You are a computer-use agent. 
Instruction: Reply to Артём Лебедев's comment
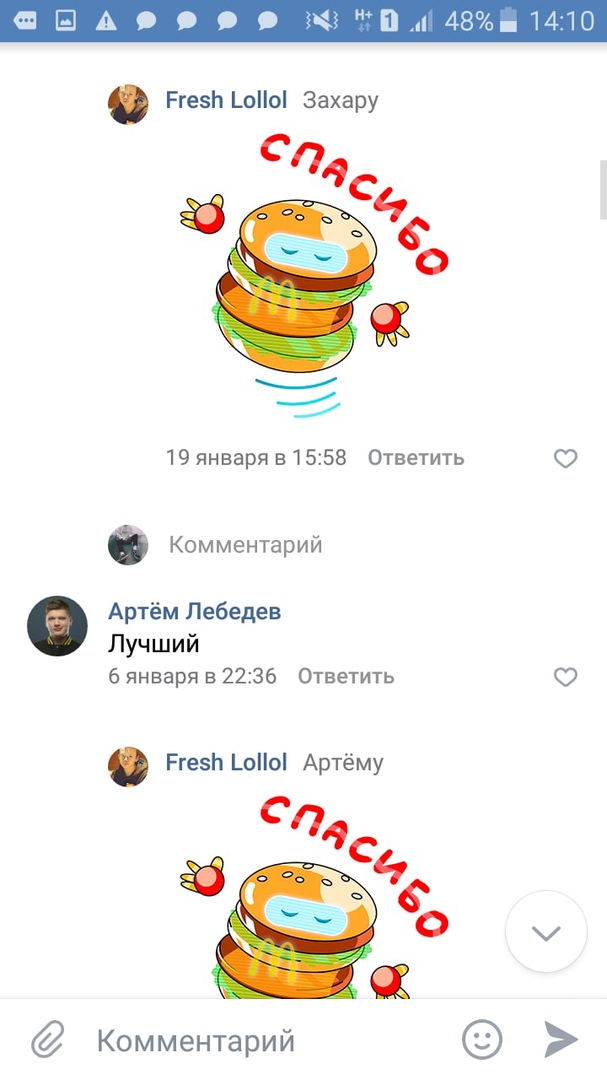(346, 676)
